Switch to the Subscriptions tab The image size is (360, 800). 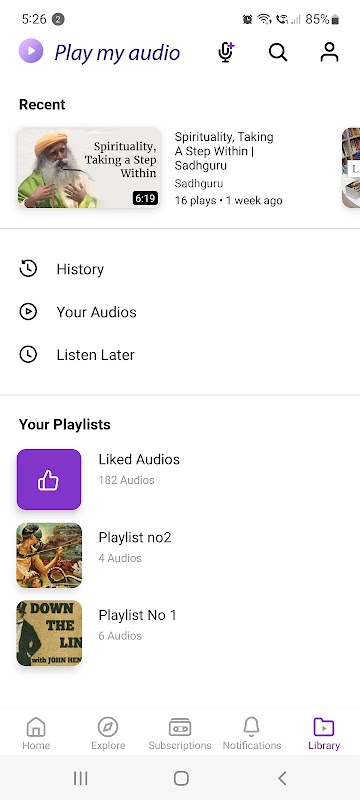click(180, 733)
